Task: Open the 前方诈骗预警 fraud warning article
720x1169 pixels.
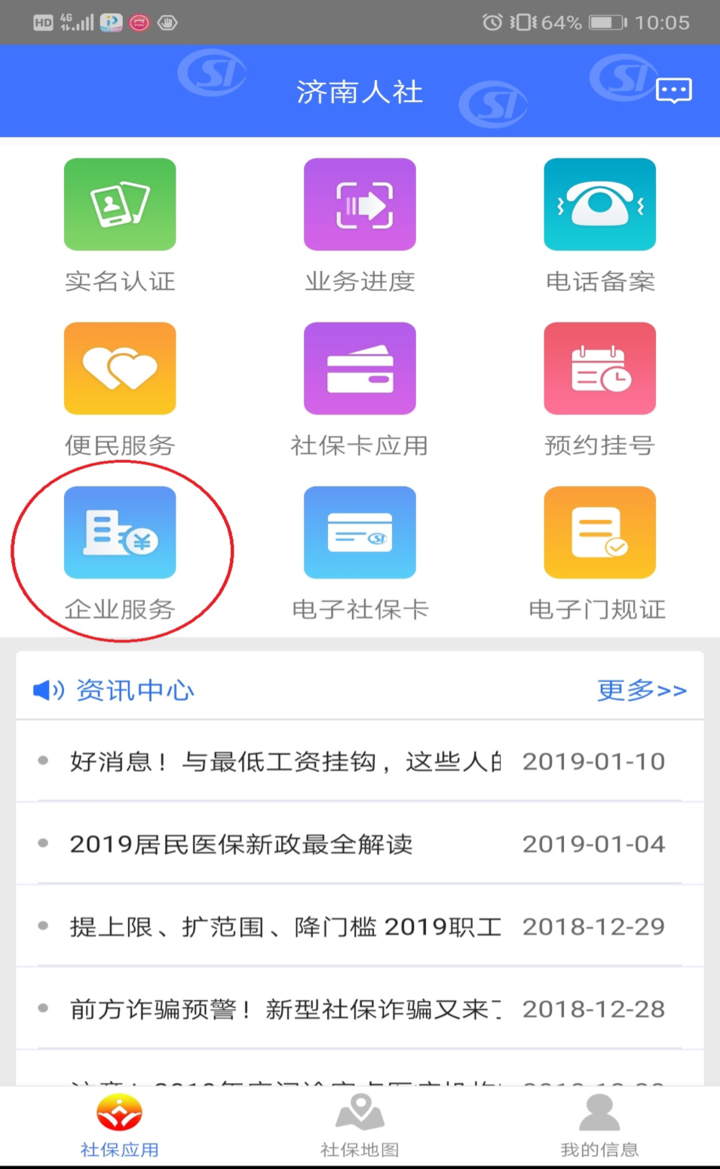Action: [x=285, y=1009]
